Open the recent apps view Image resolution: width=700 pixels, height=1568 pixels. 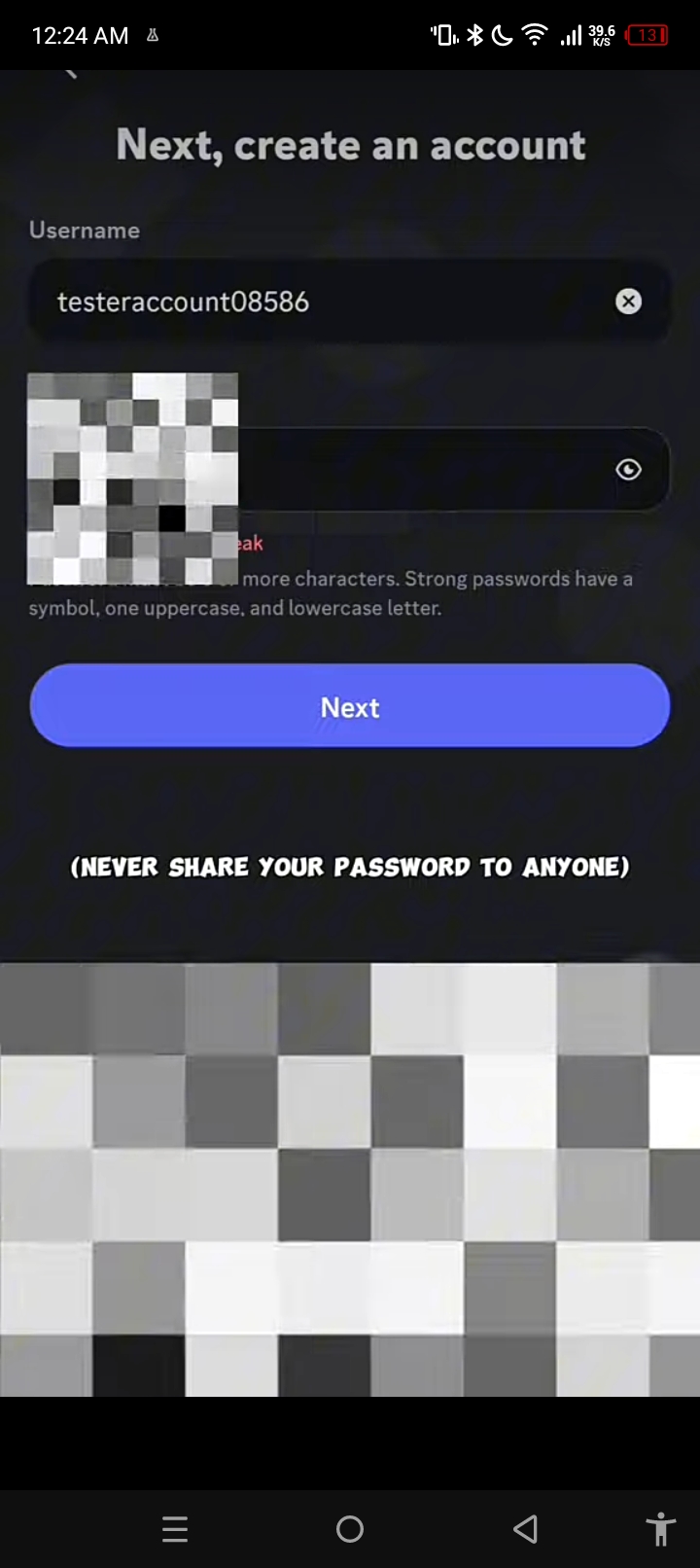175,1529
